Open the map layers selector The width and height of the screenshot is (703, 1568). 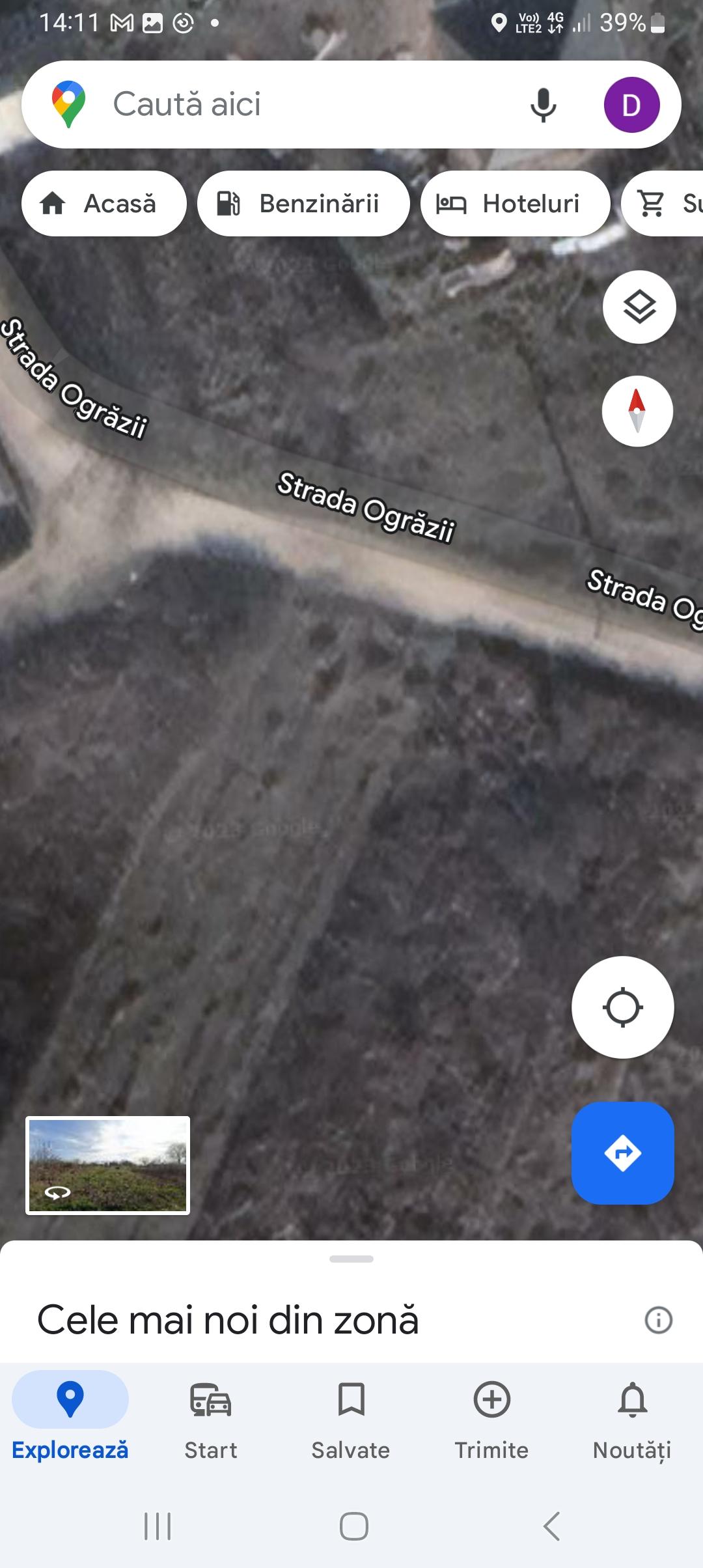[x=639, y=307]
